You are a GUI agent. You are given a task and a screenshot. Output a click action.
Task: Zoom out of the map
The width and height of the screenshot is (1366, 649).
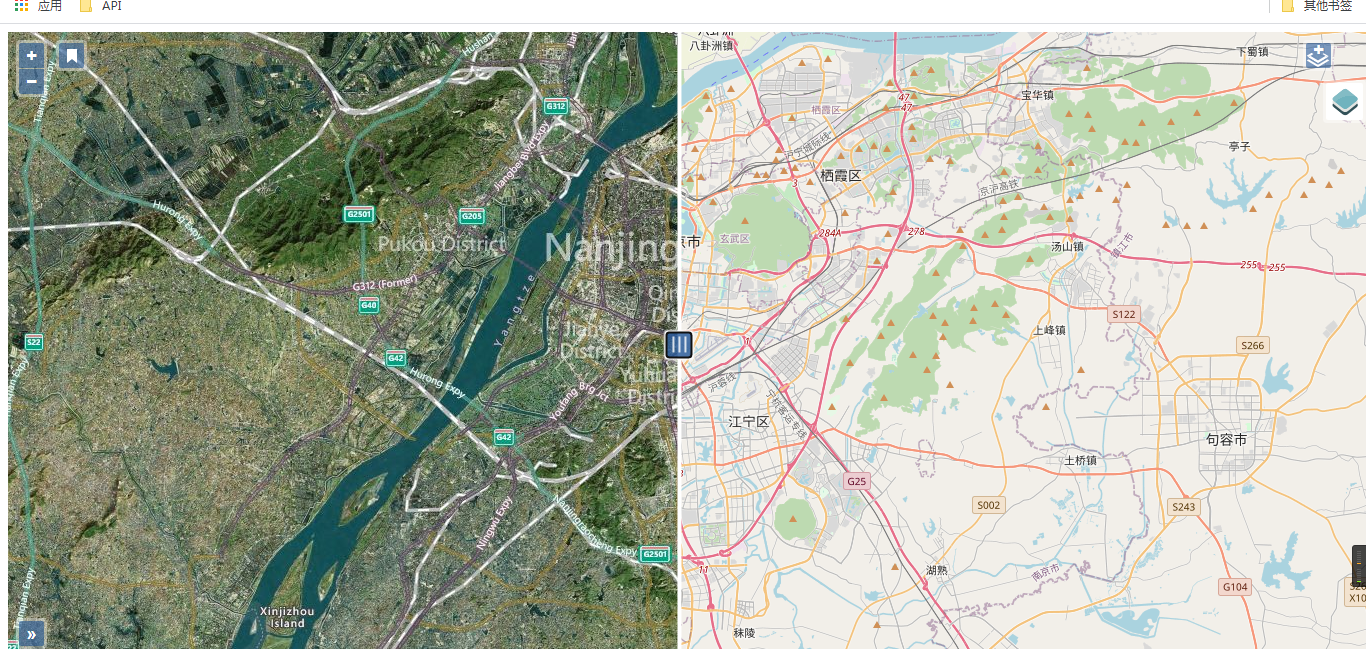(32, 81)
